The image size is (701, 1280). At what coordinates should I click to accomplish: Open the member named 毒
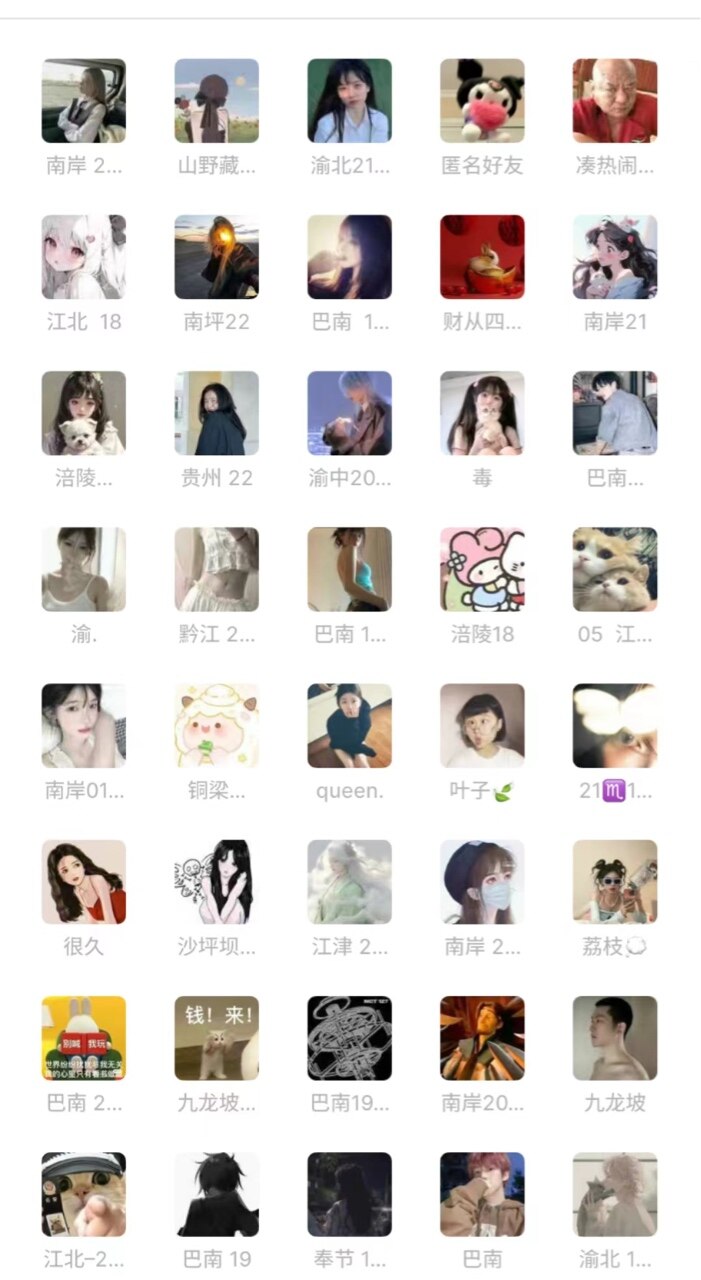(482, 413)
